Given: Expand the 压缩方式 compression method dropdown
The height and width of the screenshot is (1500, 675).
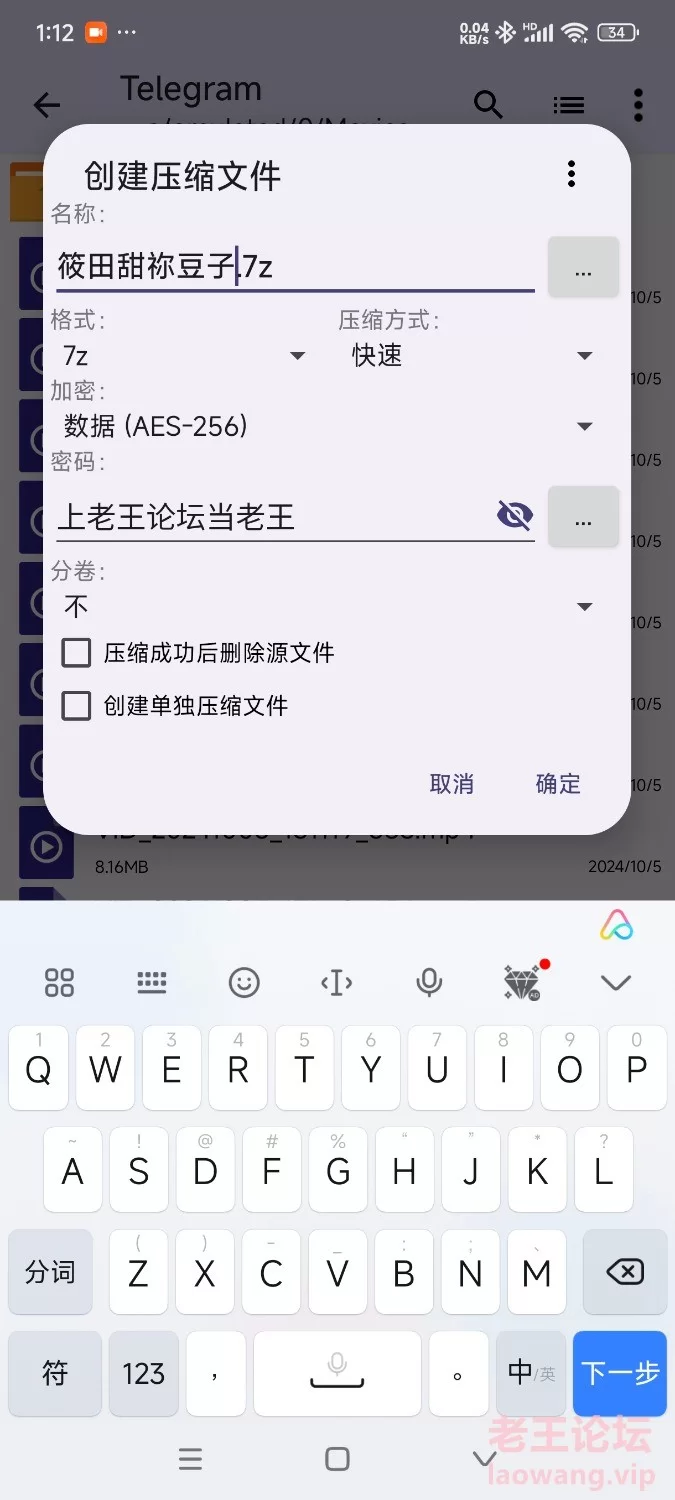Looking at the screenshot, I should [x=471, y=356].
